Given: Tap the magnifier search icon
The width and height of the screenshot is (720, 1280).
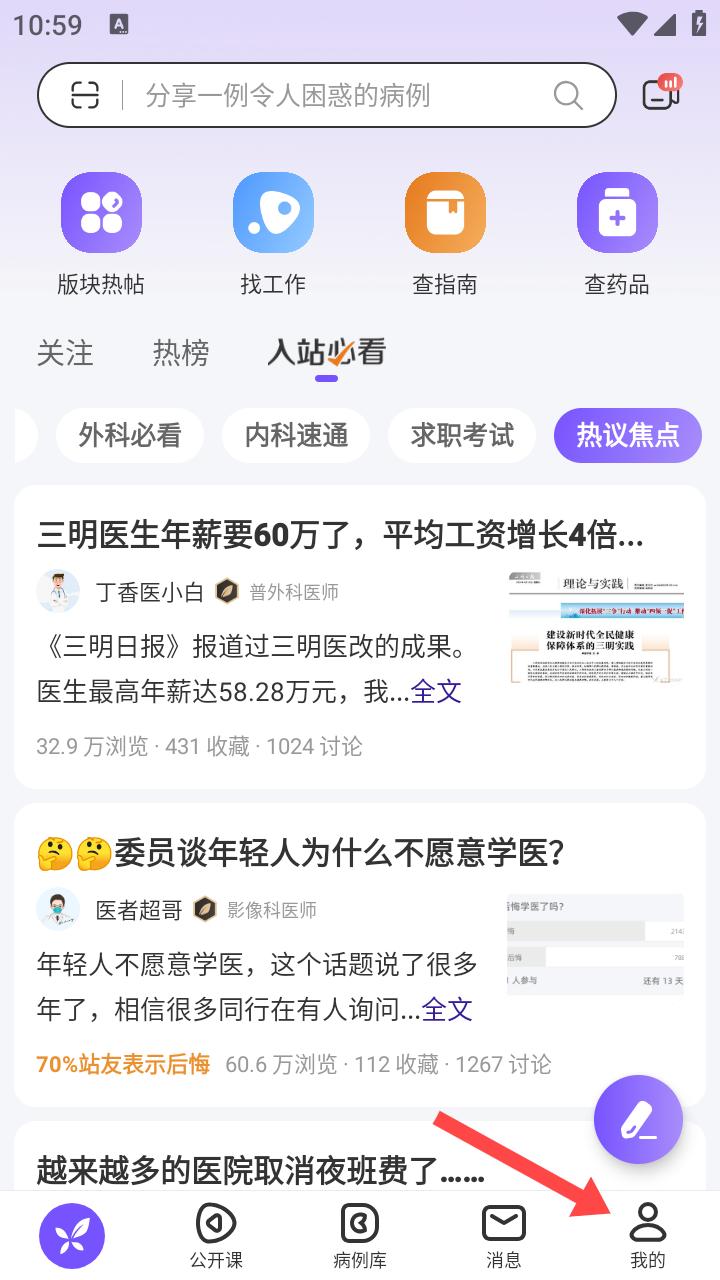Looking at the screenshot, I should [568, 95].
